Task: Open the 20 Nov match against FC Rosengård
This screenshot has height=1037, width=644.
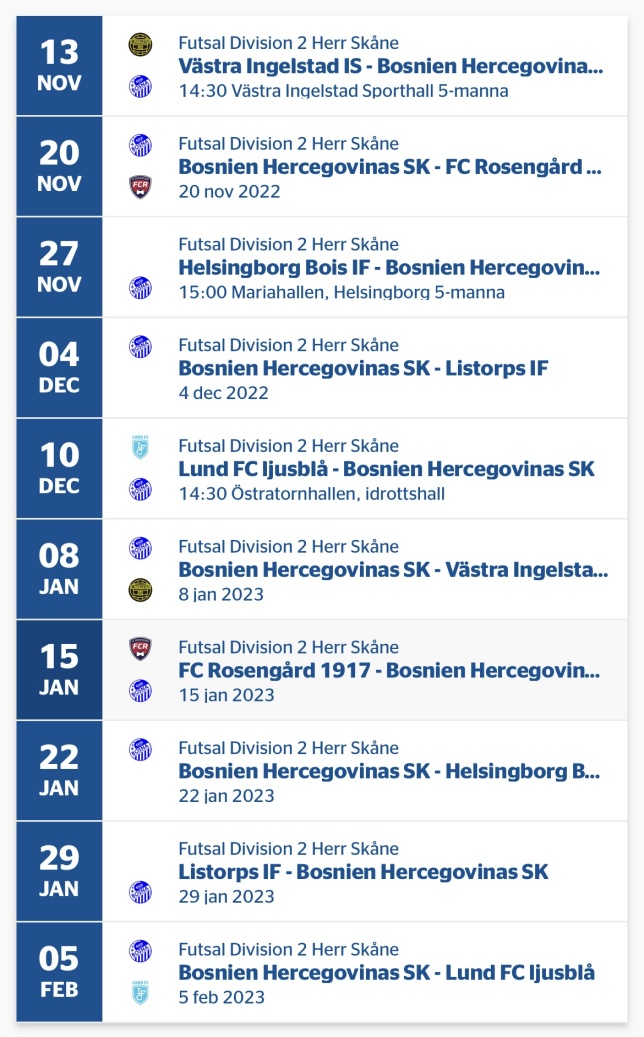Action: pyautogui.click(x=322, y=167)
